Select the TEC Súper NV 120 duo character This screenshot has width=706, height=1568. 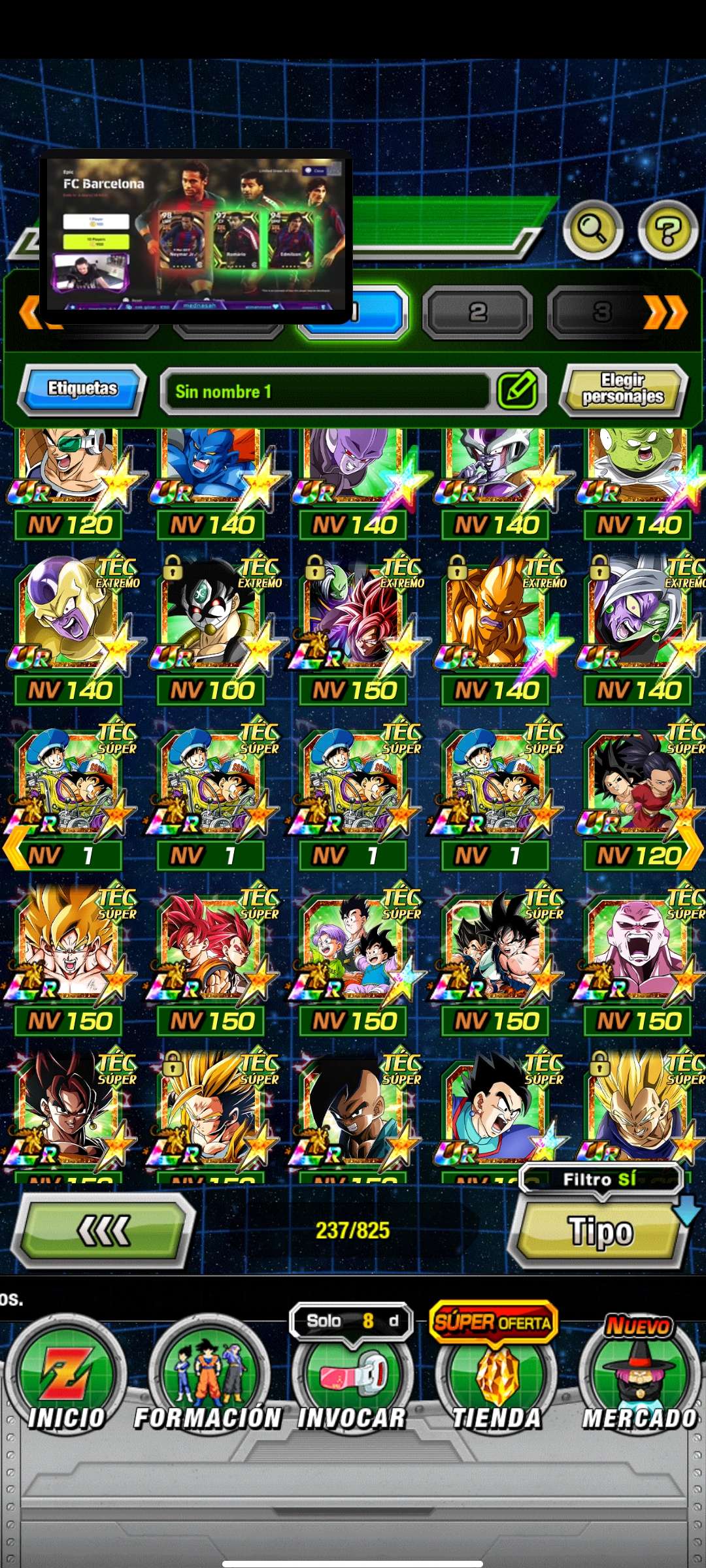tap(639, 787)
